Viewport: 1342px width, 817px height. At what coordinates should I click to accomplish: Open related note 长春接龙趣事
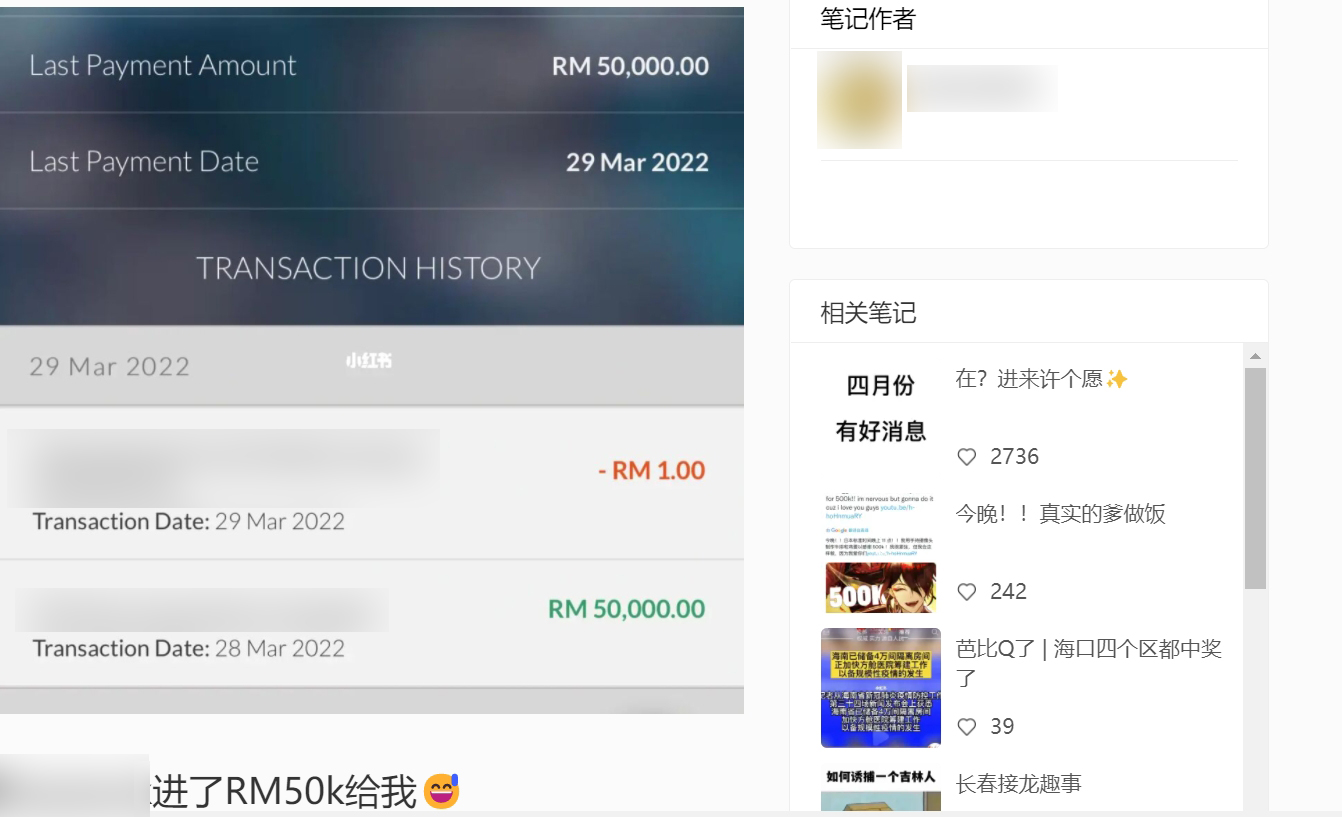(1018, 784)
